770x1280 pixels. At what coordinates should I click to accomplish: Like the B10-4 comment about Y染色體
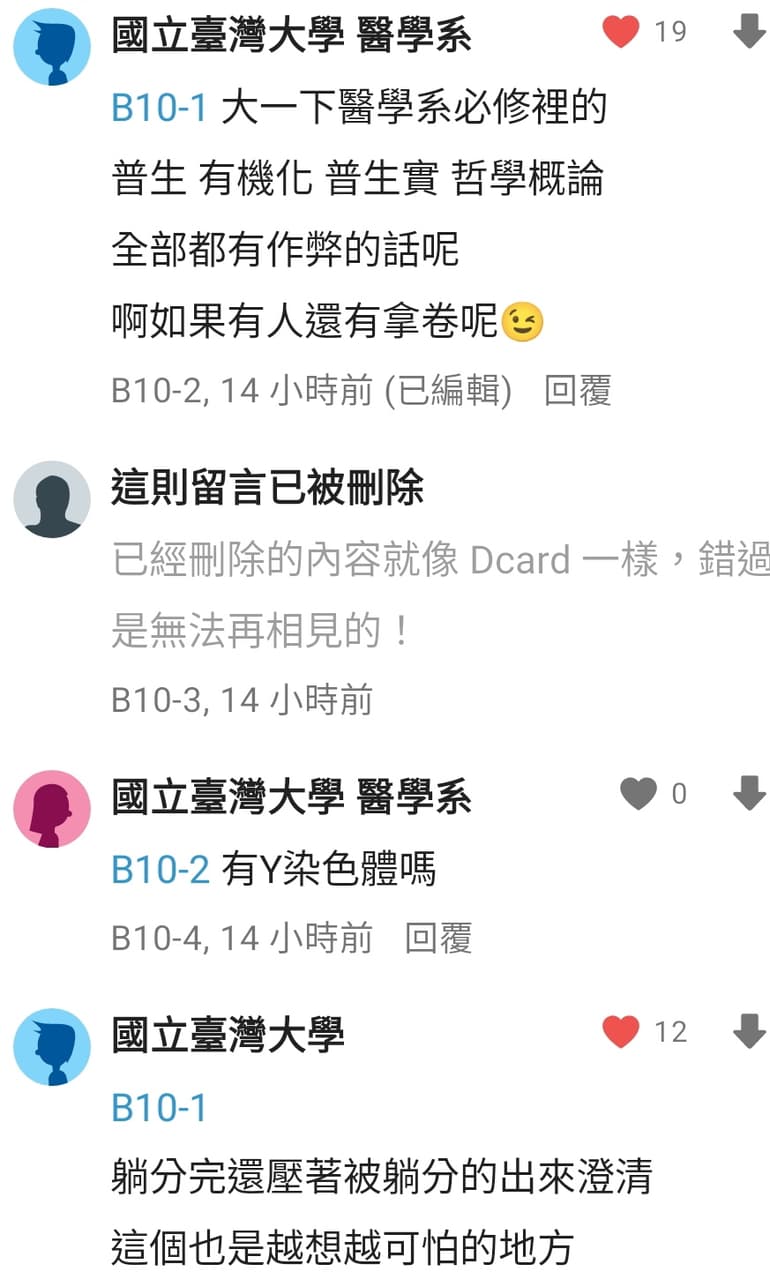pyautogui.click(x=638, y=794)
